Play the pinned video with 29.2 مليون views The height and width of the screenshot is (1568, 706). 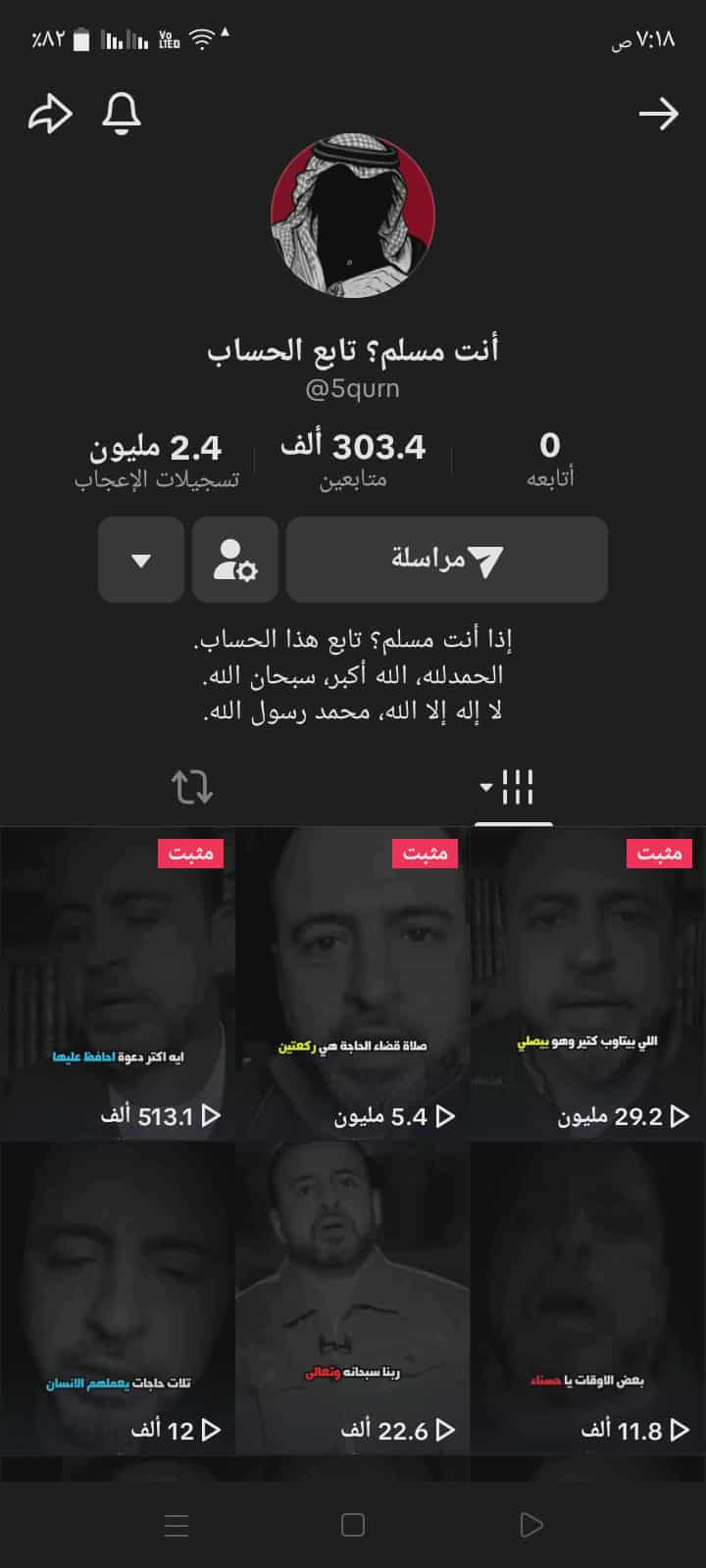[587, 983]
